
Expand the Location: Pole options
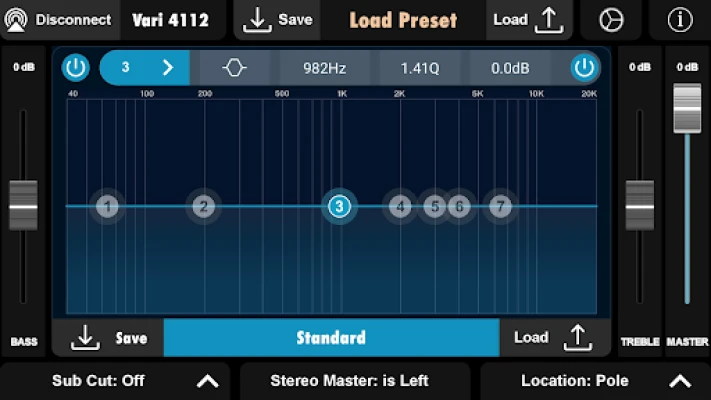680,381
